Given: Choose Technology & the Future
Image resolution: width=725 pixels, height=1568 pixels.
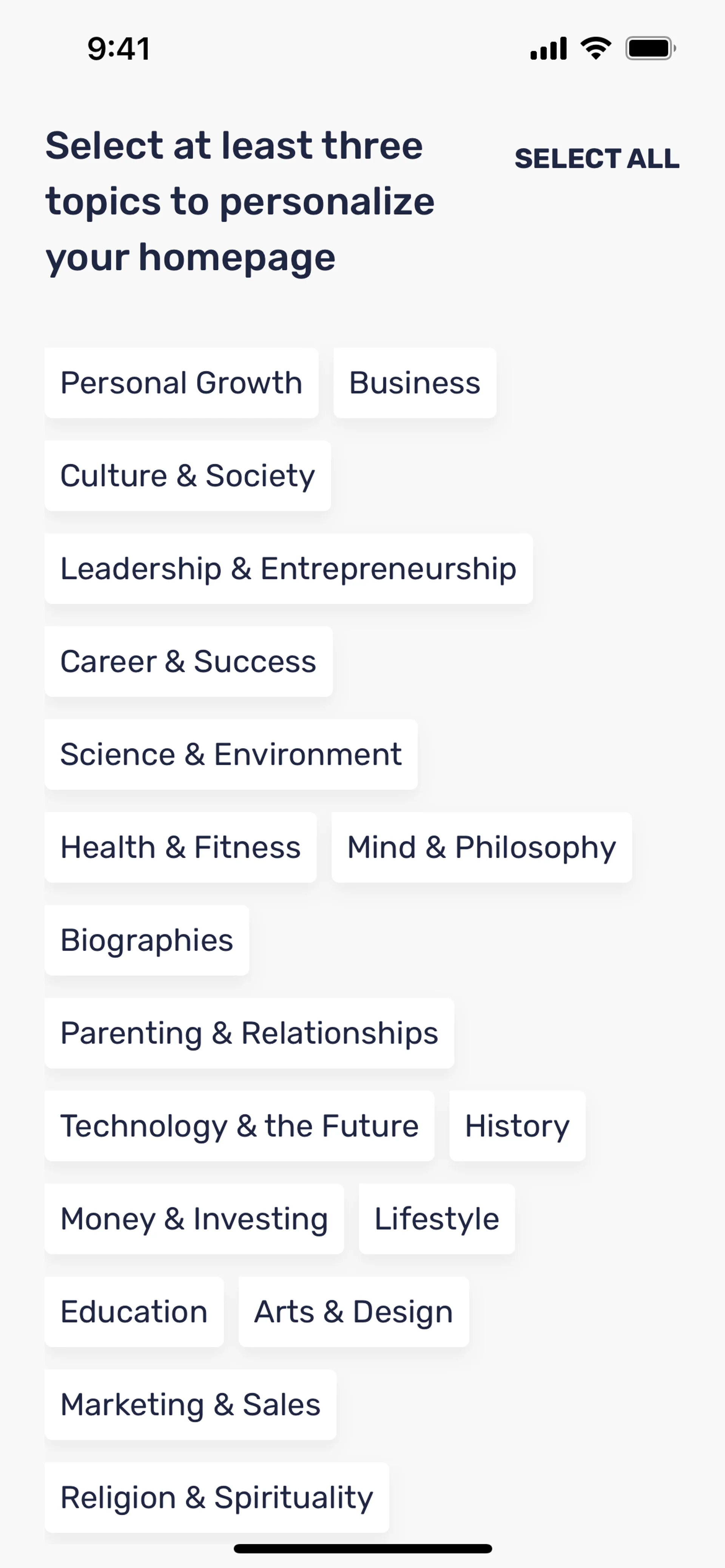Looking at the screenshot, I should [239, 1126].
